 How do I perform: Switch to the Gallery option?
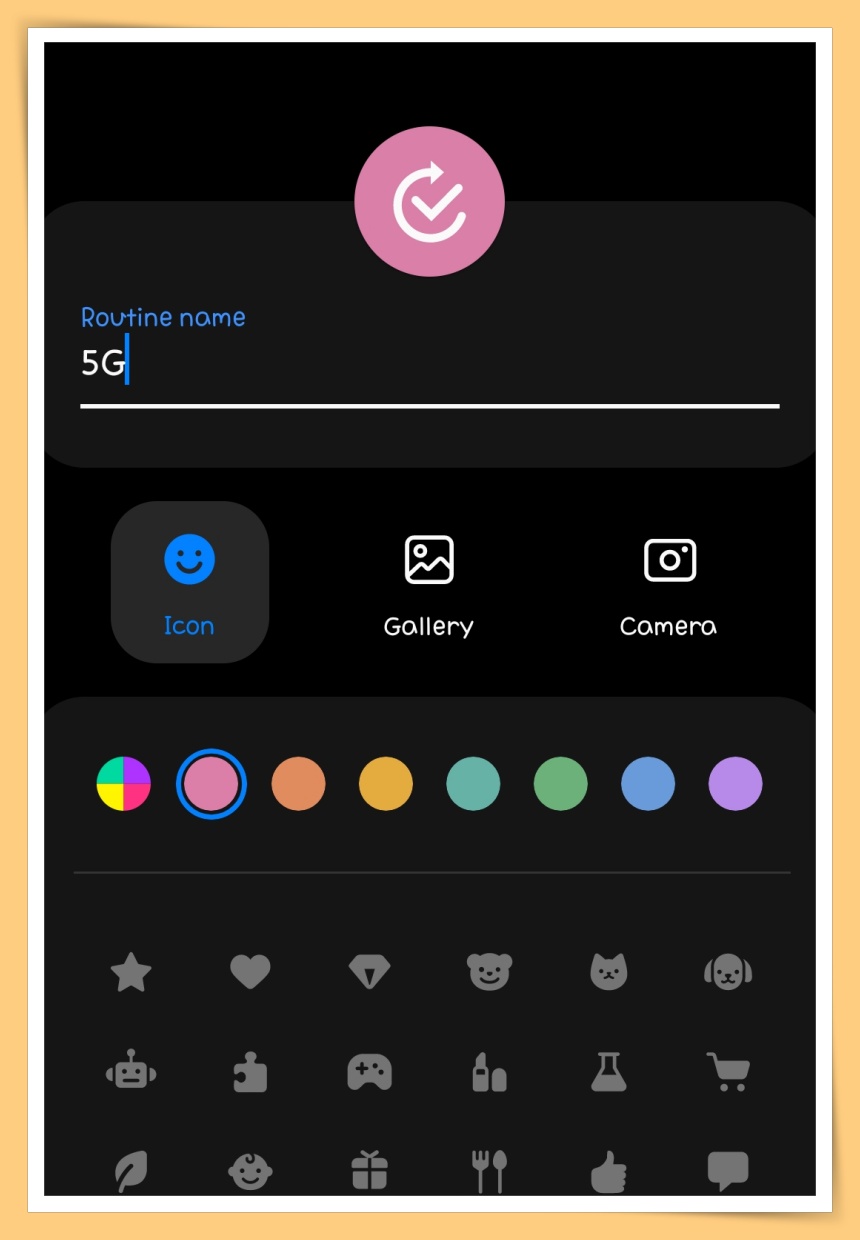coord(429,582)
